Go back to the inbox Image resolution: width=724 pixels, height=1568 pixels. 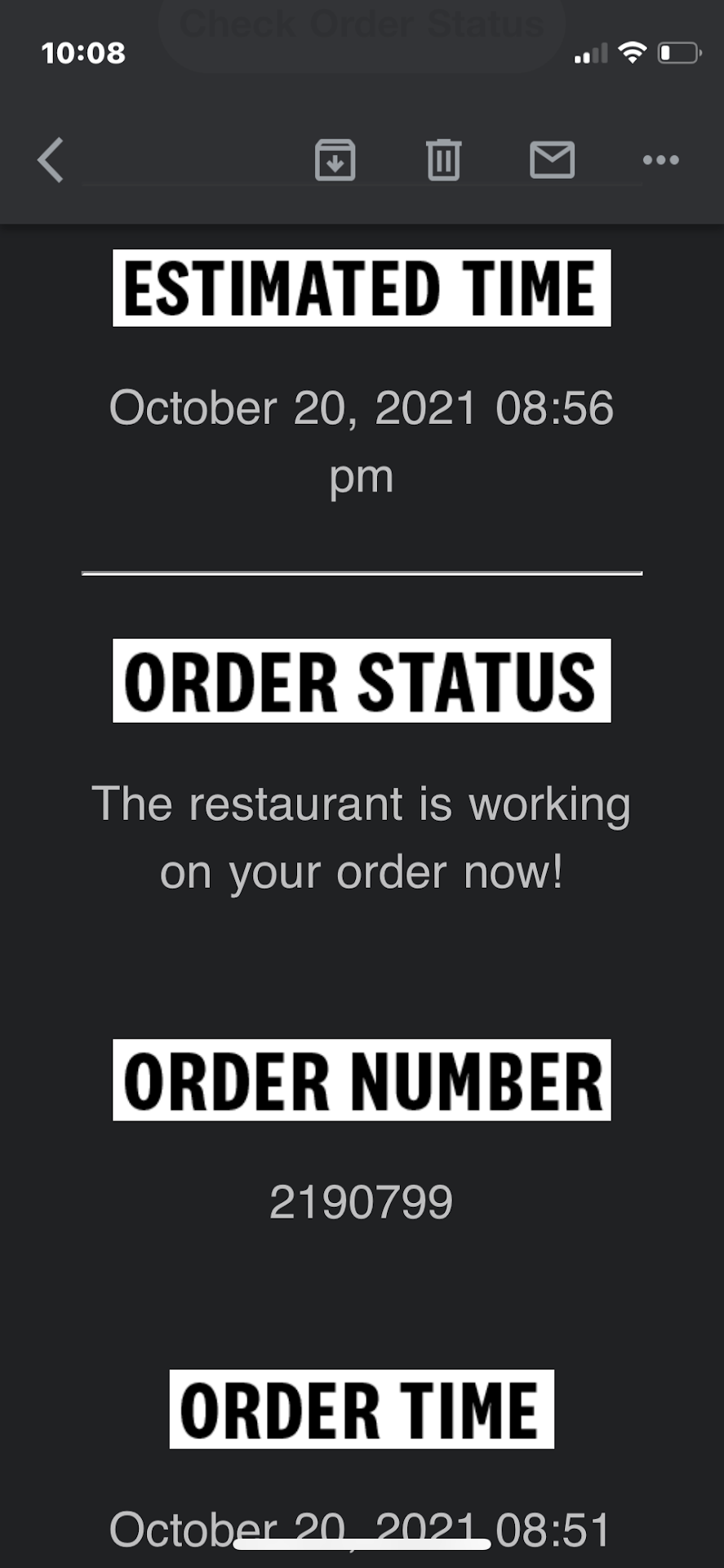pyautogui.click(x=51, y=159)
